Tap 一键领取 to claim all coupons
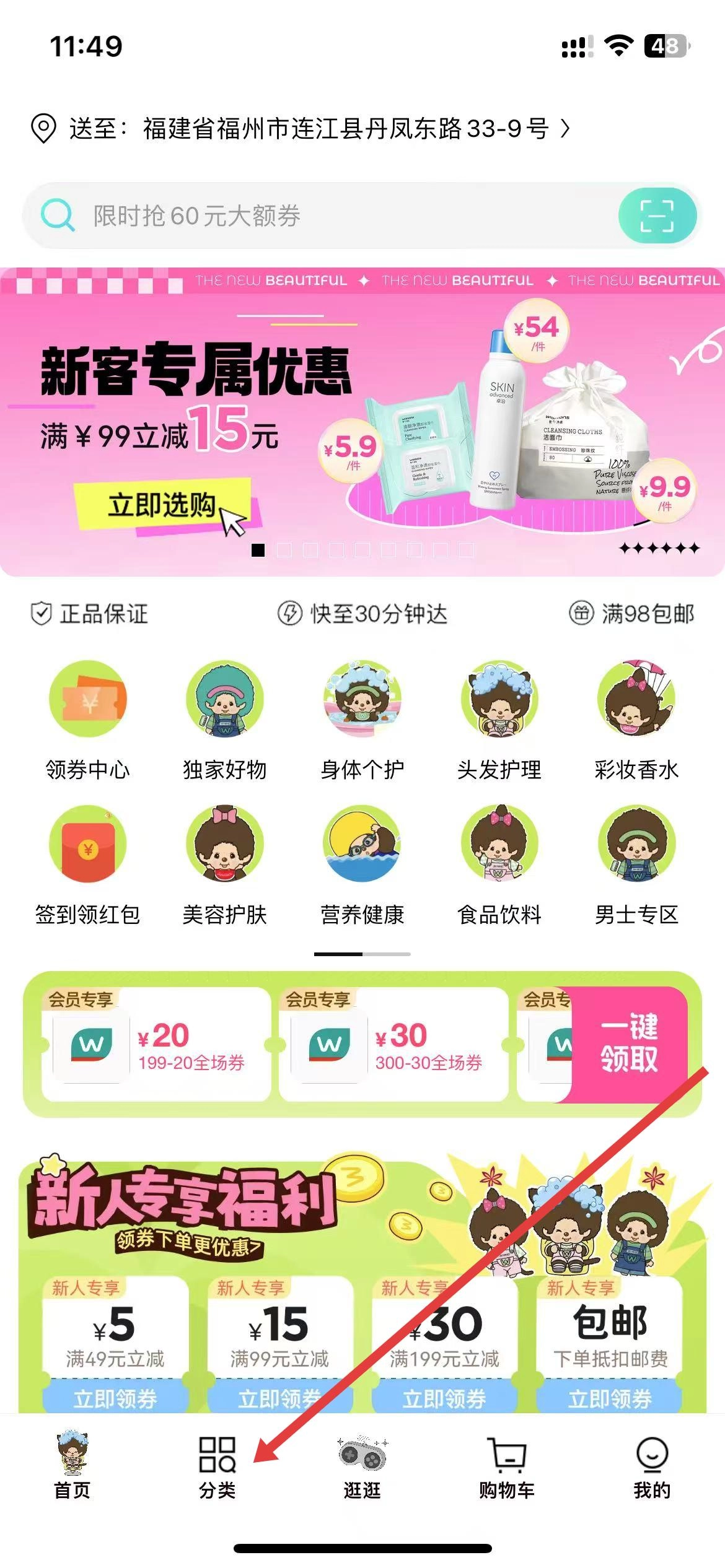725x1568 pixels. (x=629, y=1043)
